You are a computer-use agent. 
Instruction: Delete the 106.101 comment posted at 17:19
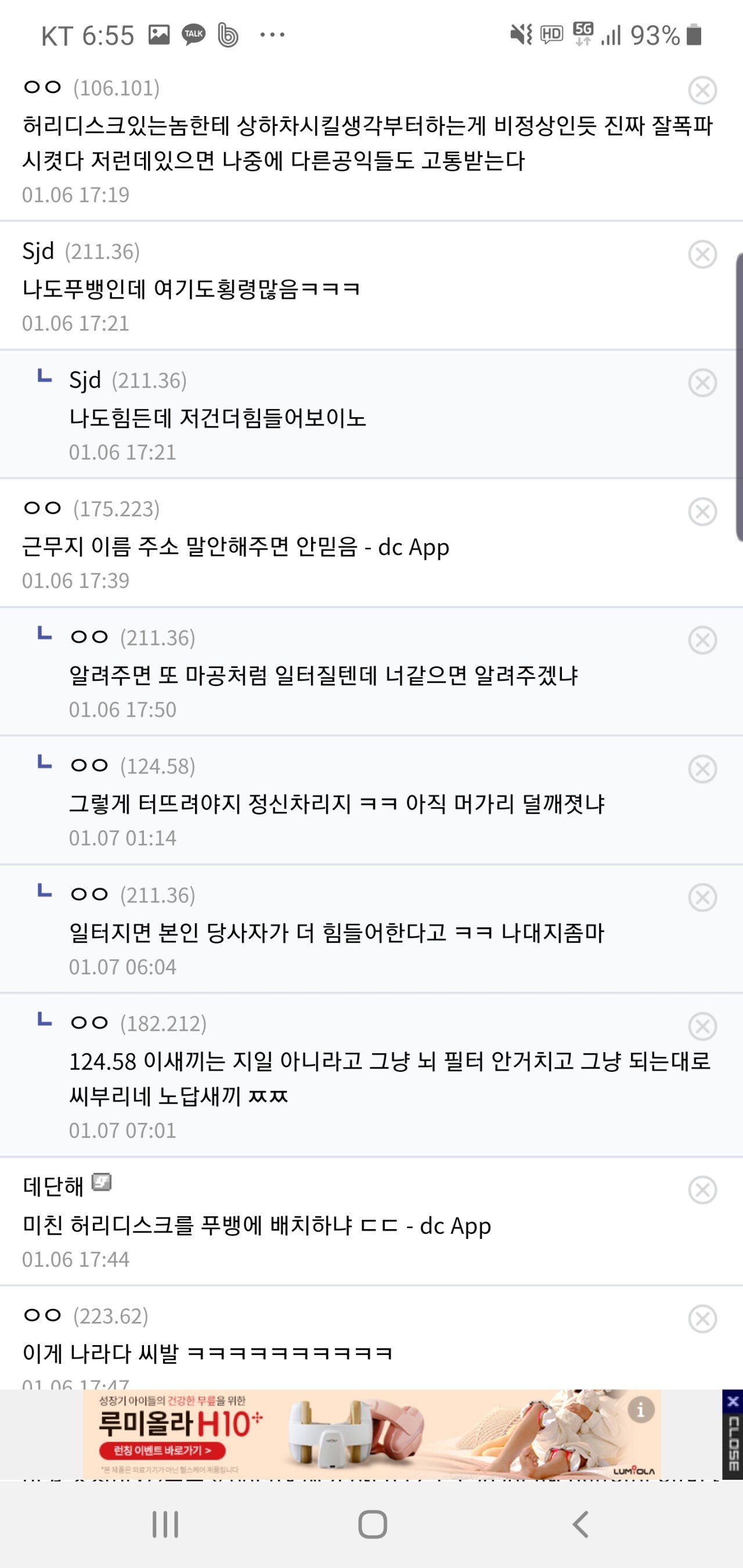[702, 90]
